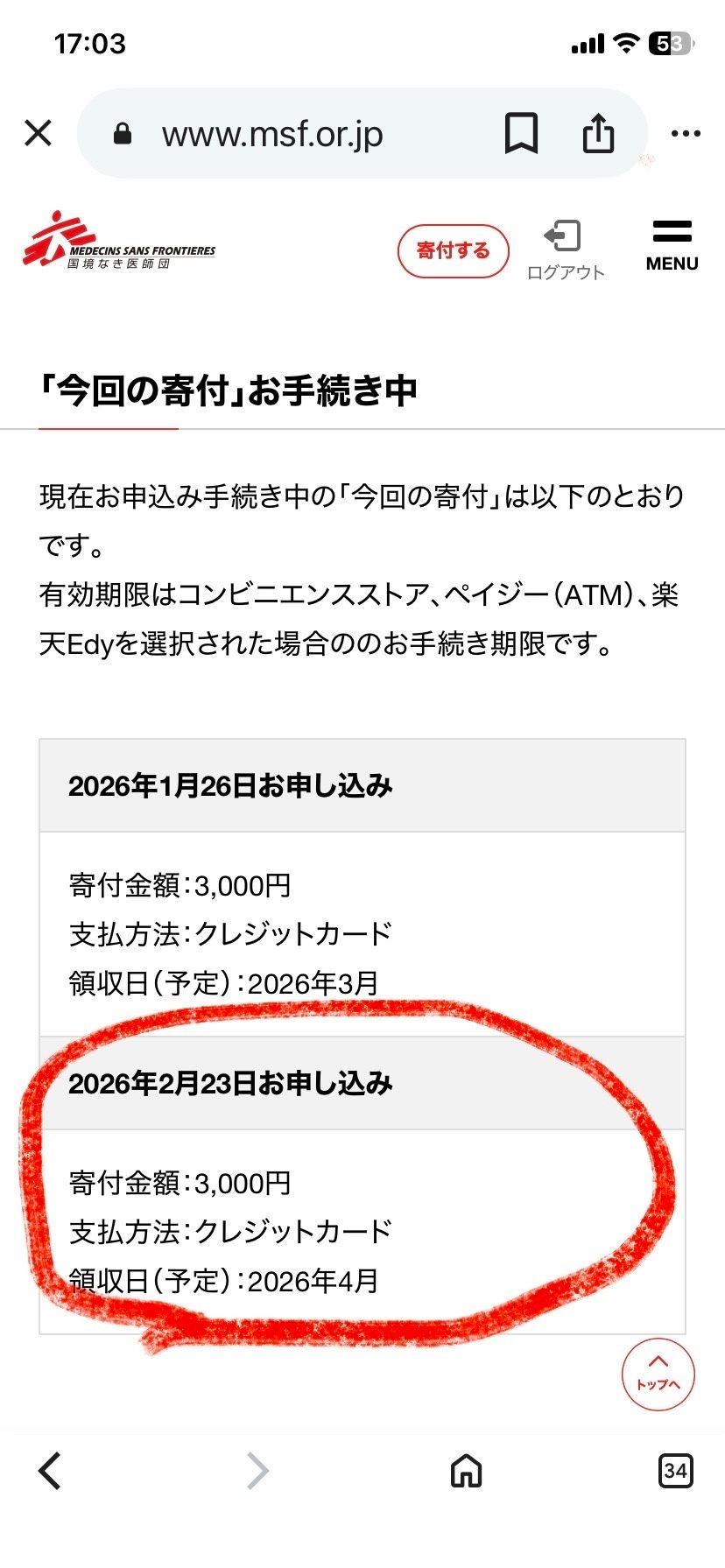Viewport: 725px width, 1568px height.
Task: View the 34 open tabs
Action: (674, 1470)
